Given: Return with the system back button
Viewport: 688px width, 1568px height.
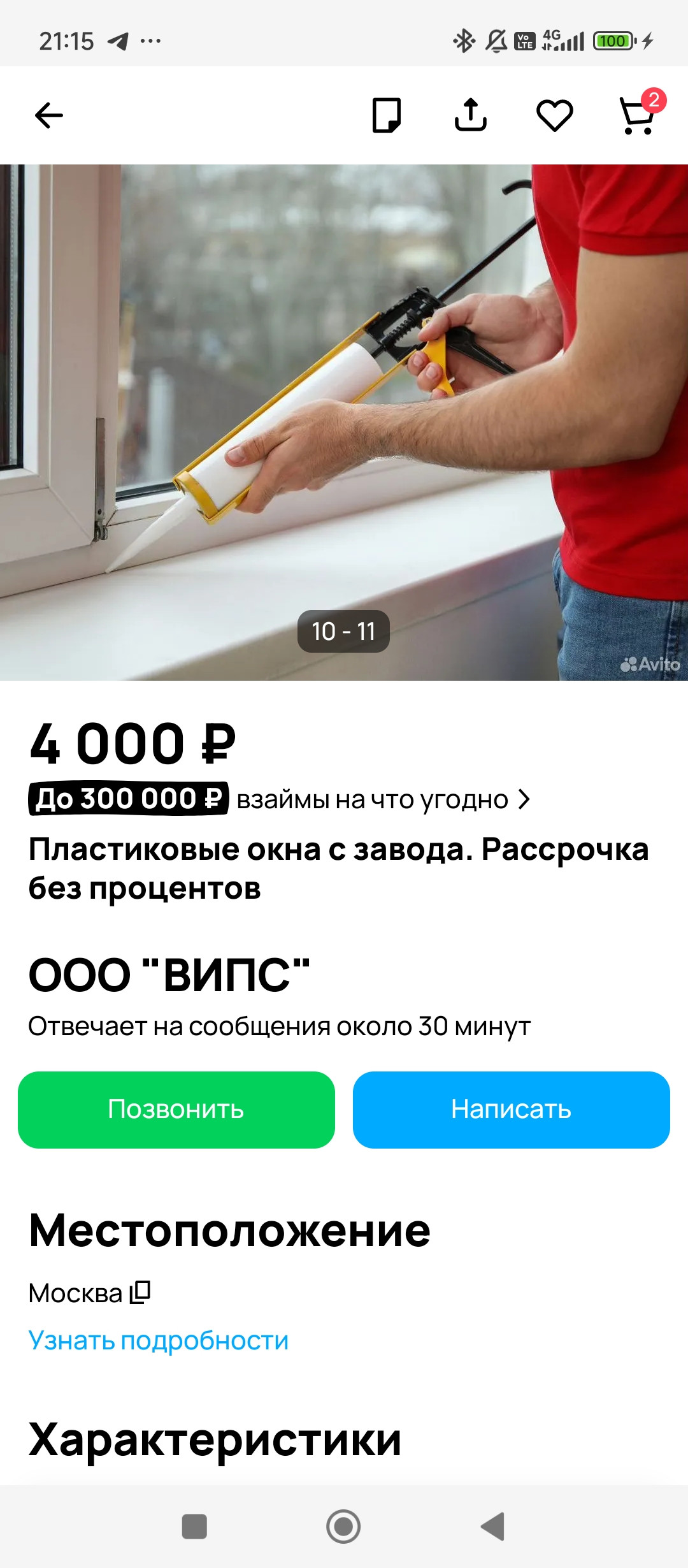Looking at the screenshot, I should tap(492, 1527).
